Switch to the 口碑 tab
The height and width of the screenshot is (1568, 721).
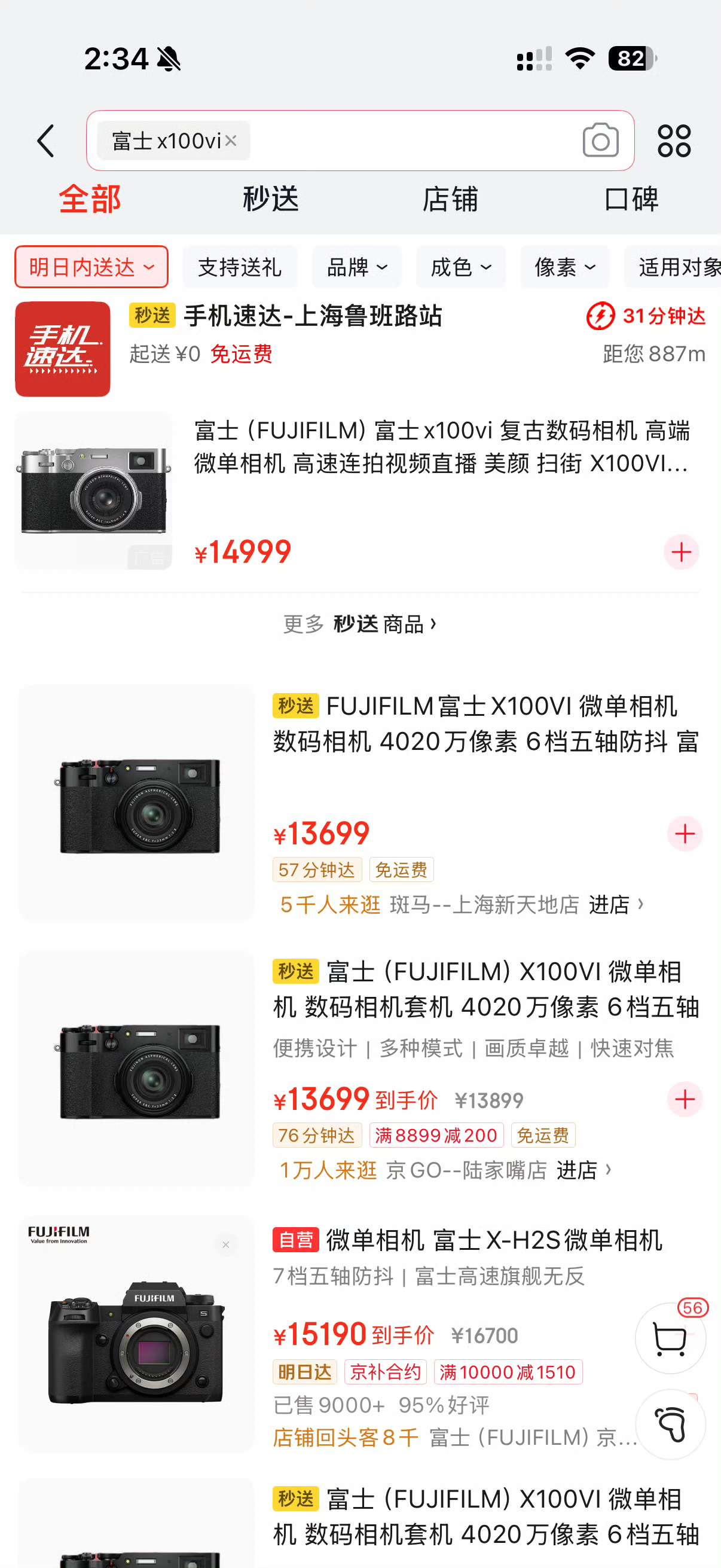tap(631, 199)
